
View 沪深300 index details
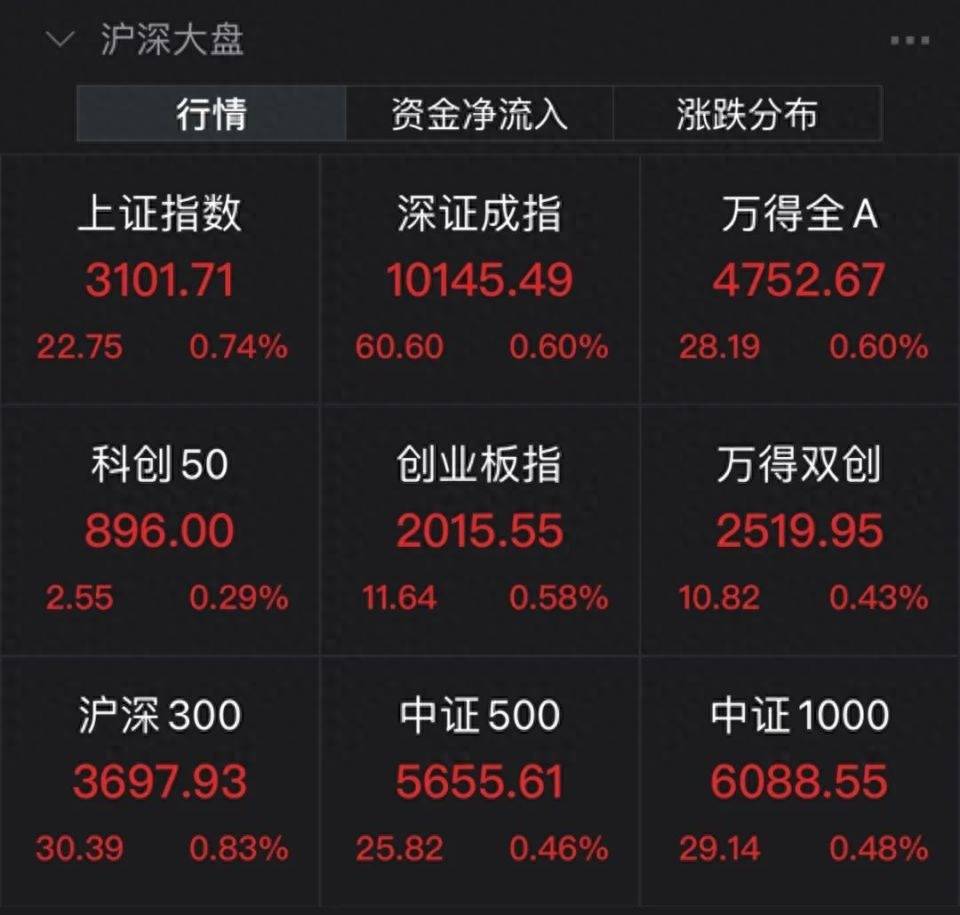pyautogui.click(x=160, y=780)
